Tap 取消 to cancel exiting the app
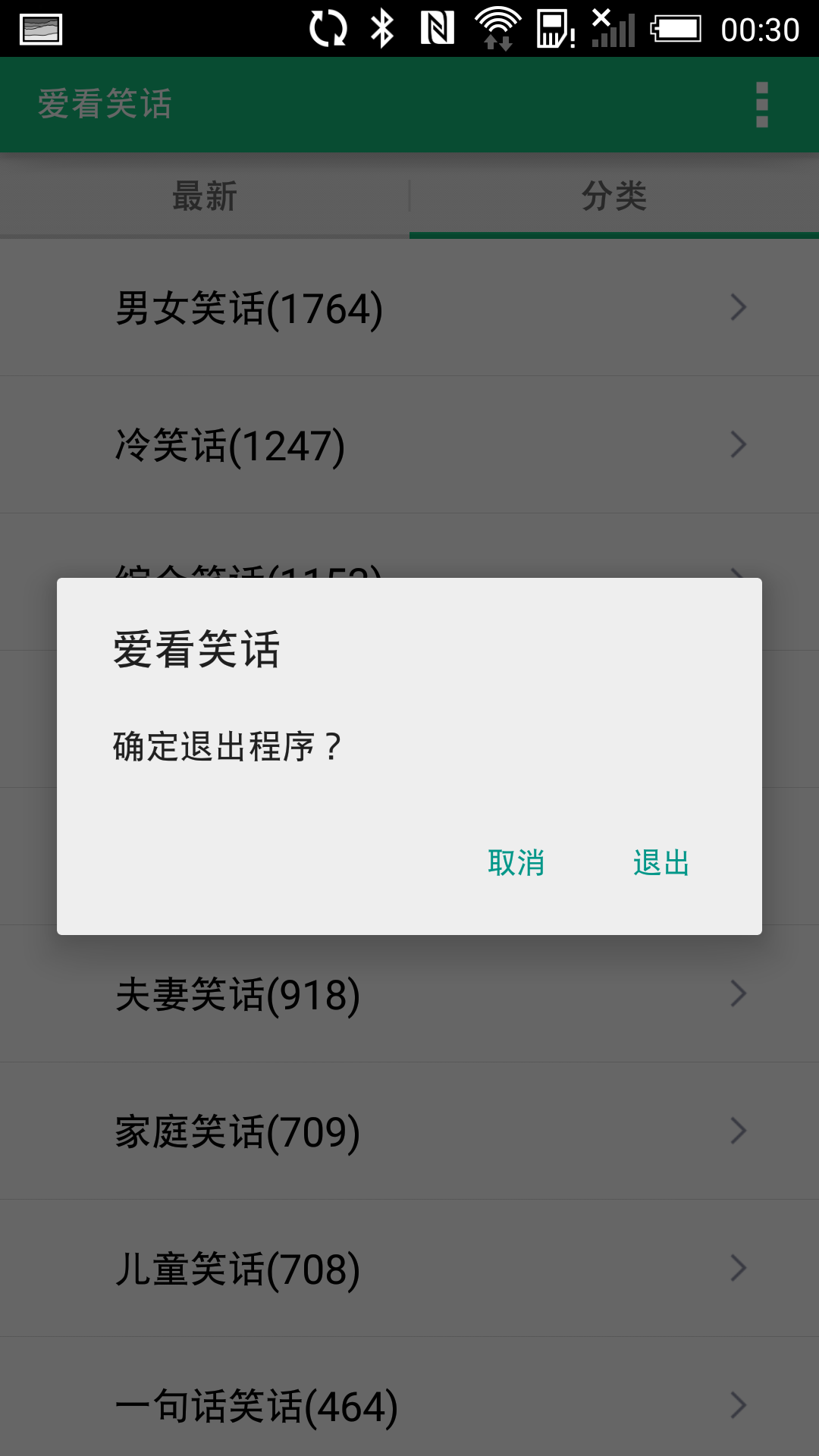The height and width of the screenshot is (1456, 819). tap(516, 863)
